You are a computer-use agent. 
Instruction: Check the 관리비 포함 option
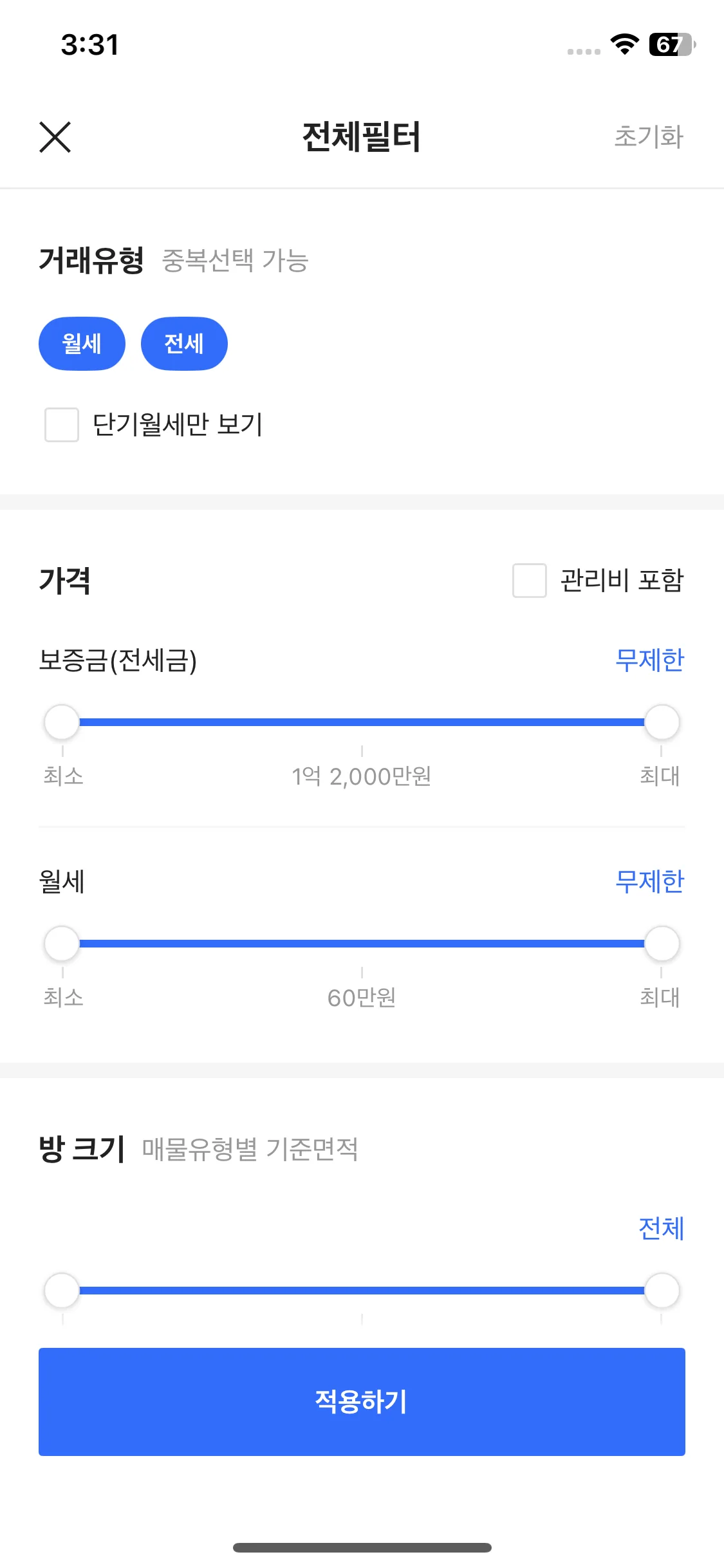(529, 581)
